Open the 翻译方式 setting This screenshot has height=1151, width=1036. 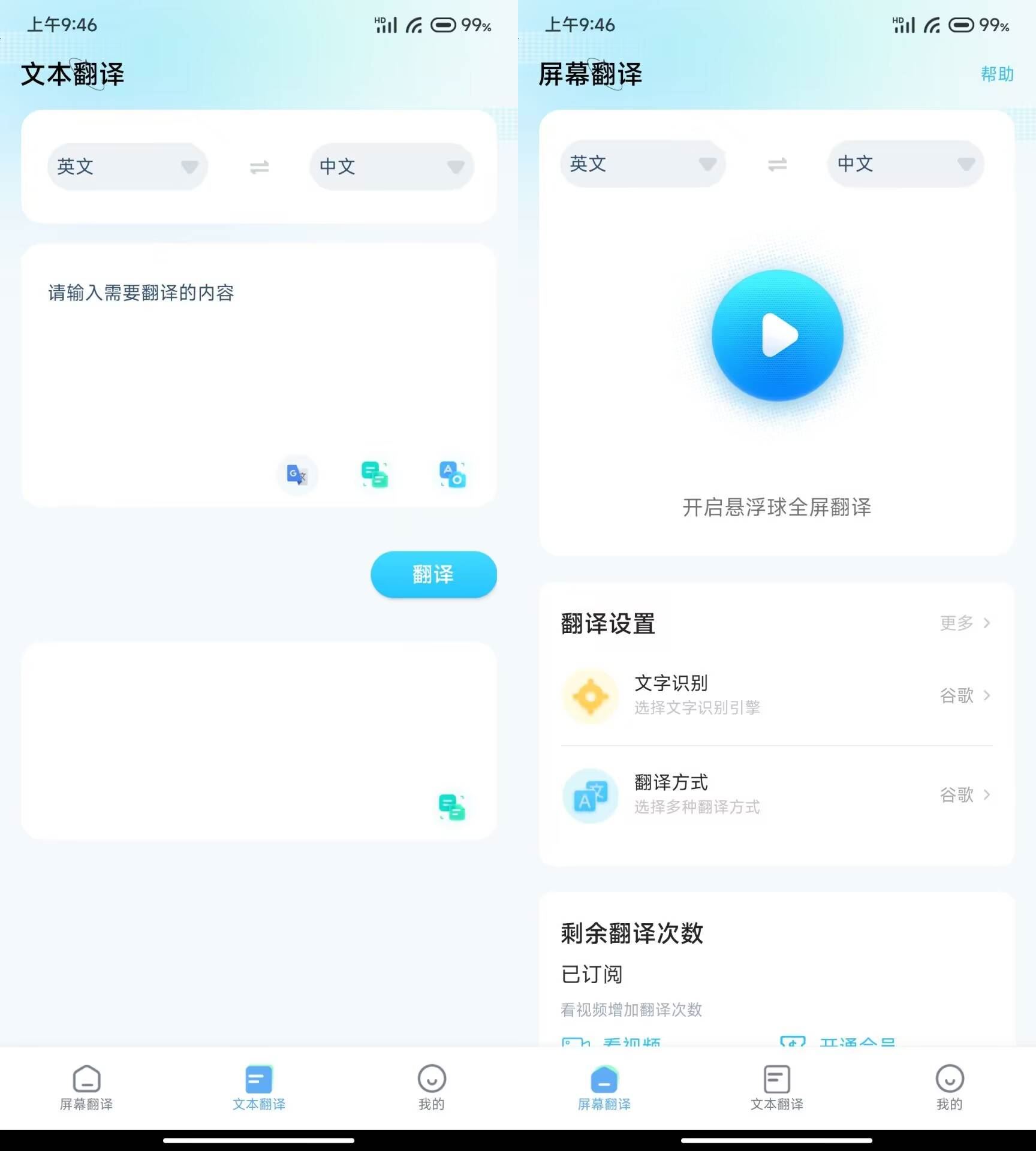click(x=776, y=795)
